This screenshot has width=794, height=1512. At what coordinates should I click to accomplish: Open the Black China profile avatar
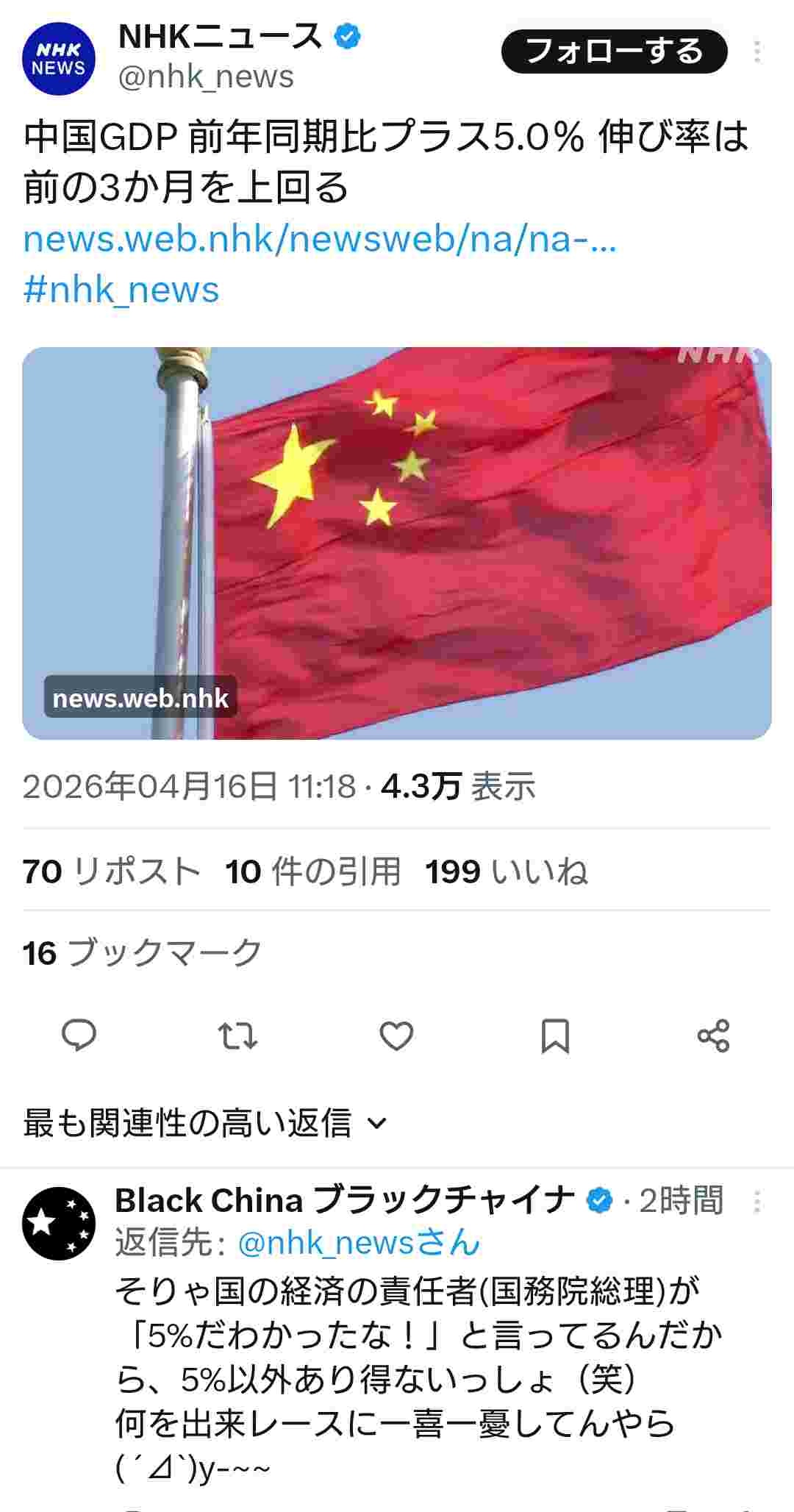59,1224
